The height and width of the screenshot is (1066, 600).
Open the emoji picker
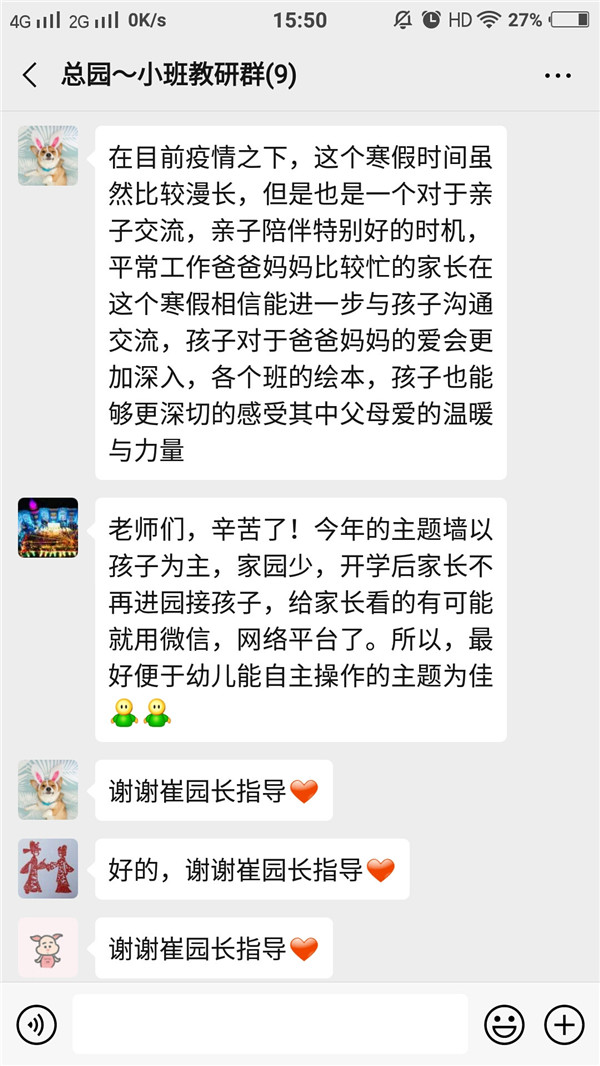click(504, 1024)
